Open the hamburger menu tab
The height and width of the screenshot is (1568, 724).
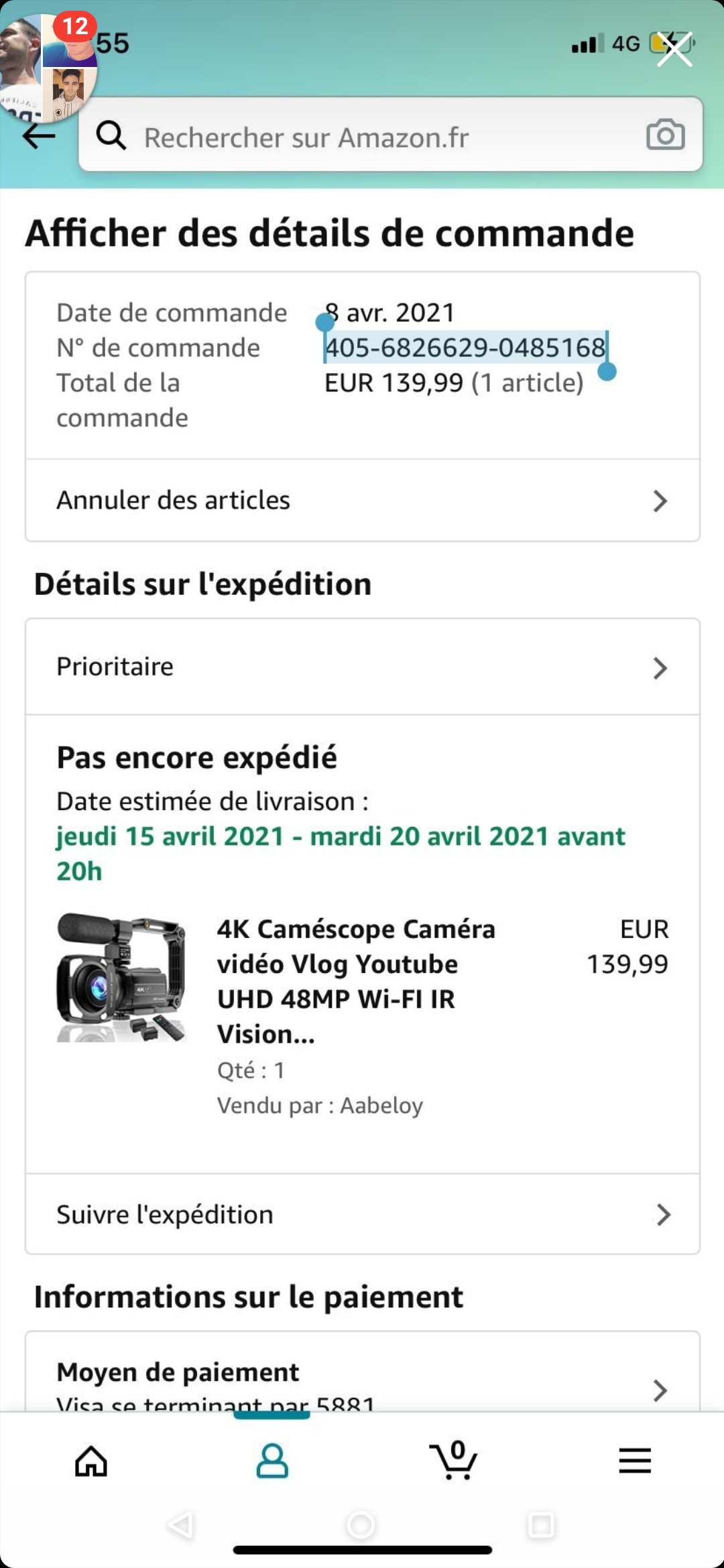tap(634, 1461)
